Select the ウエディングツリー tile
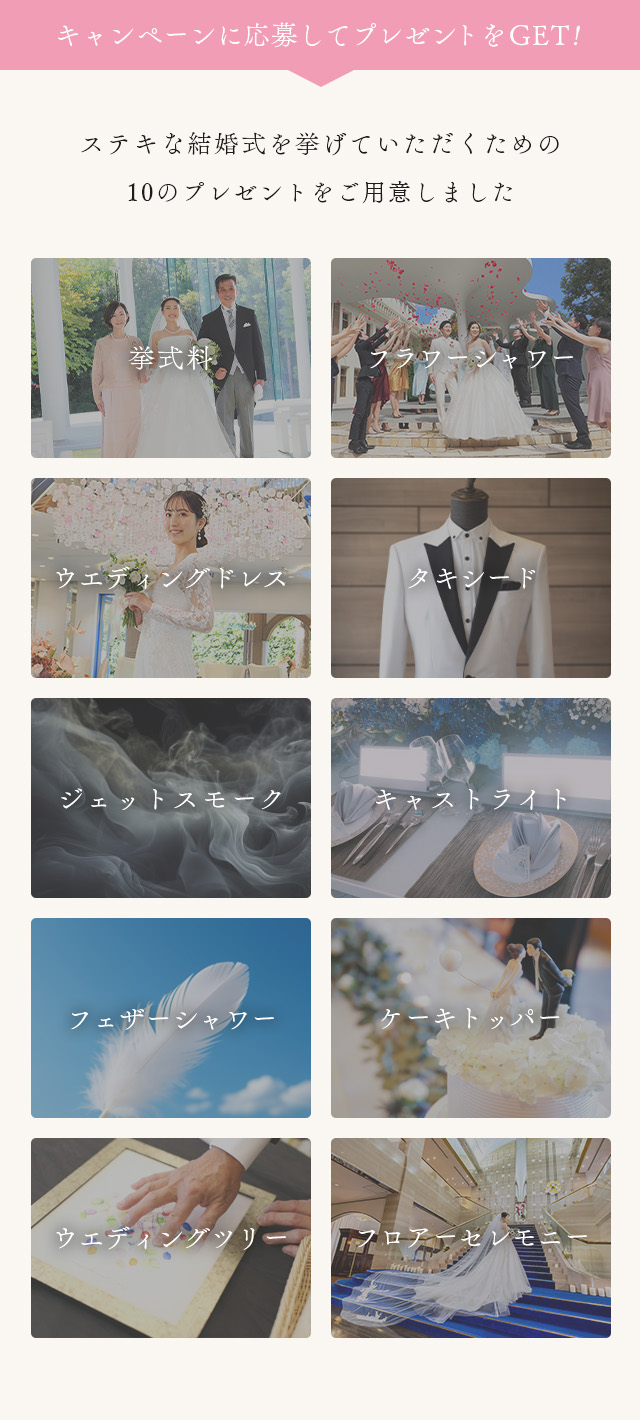This screenshot has height=1420, width=640. 171,1238
